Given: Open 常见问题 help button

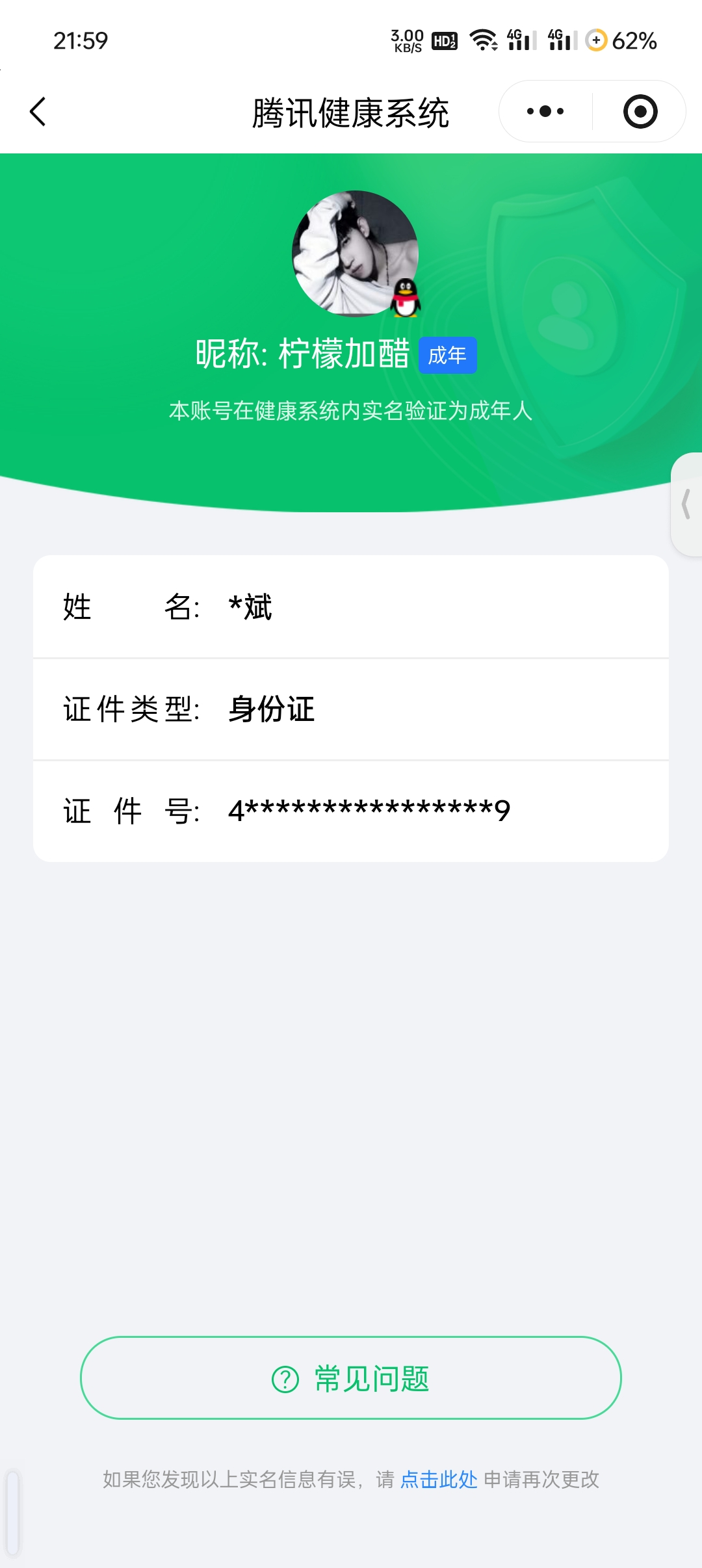Looking at the screenshot, I should click(351, 1378).
